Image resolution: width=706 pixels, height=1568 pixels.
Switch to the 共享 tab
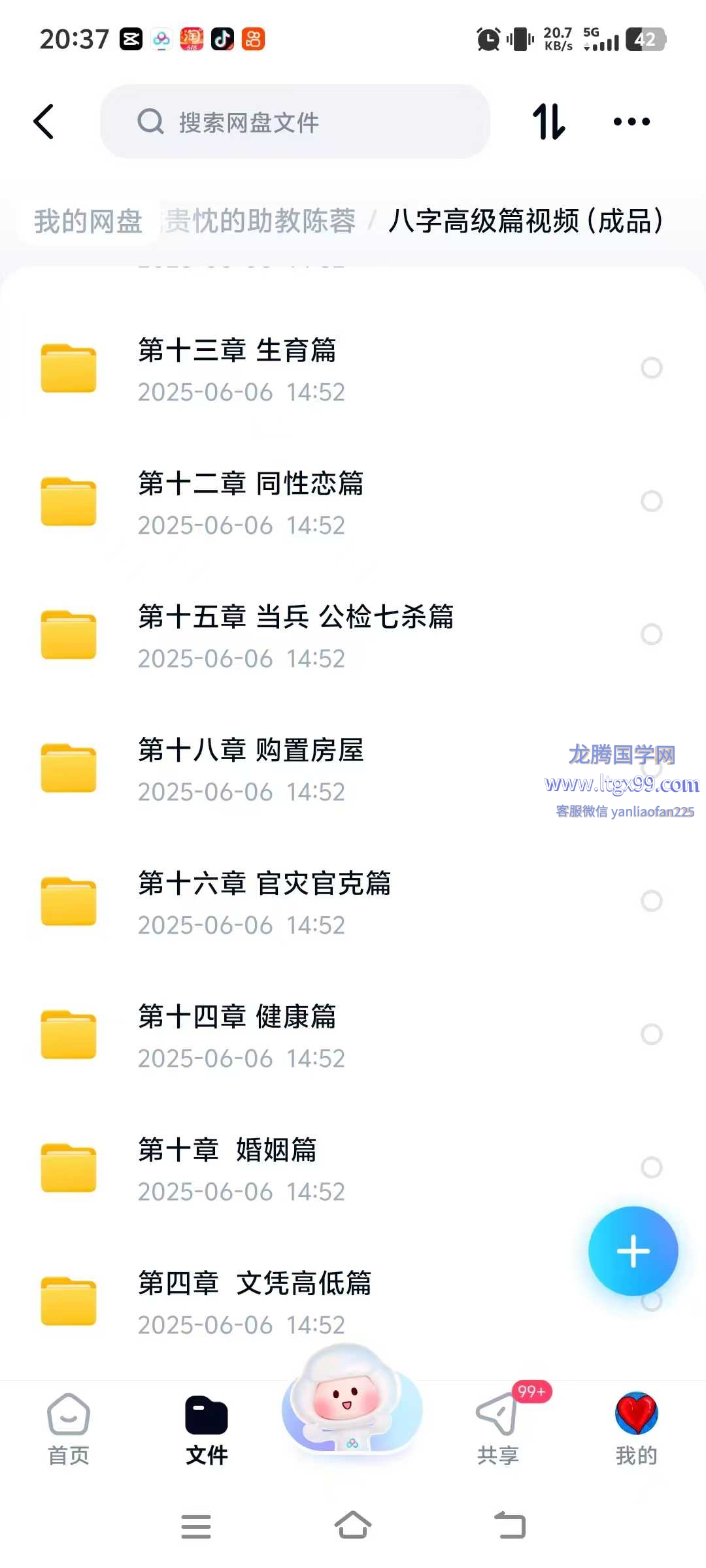tap(497, 1429)
